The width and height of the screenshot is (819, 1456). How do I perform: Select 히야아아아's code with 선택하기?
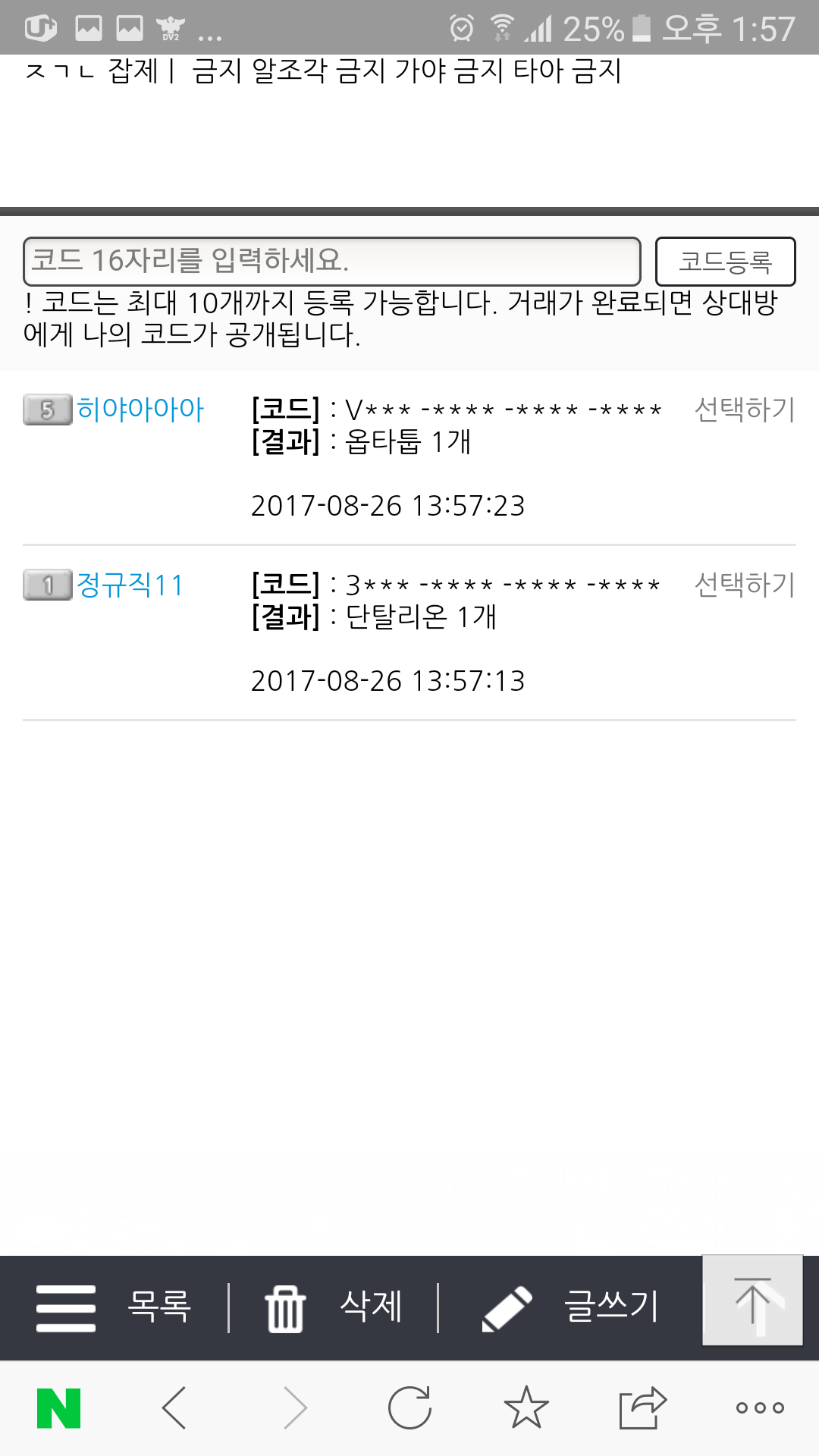coord(745,409)
